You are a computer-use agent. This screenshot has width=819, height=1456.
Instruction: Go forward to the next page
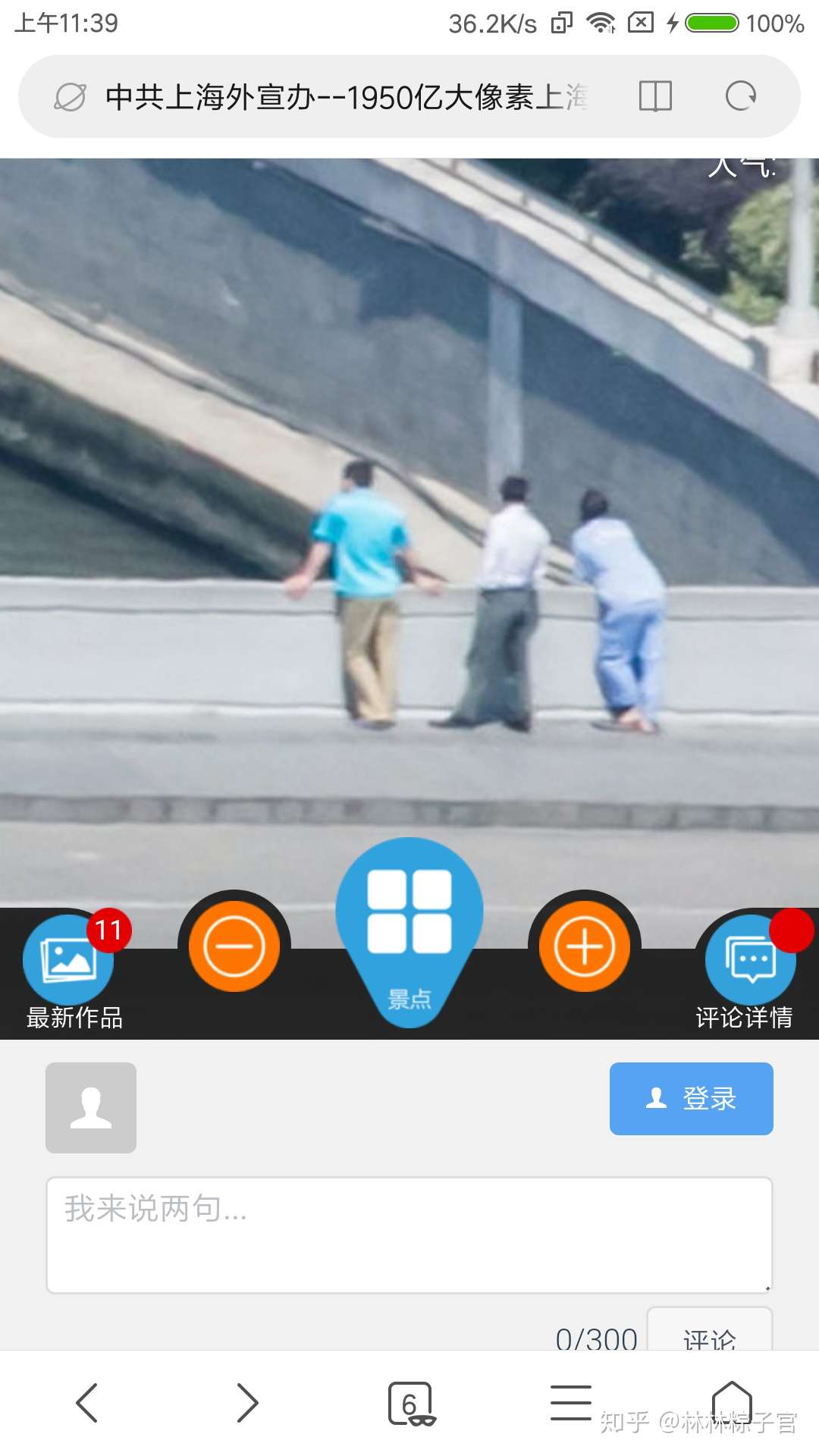[247, 1403]
